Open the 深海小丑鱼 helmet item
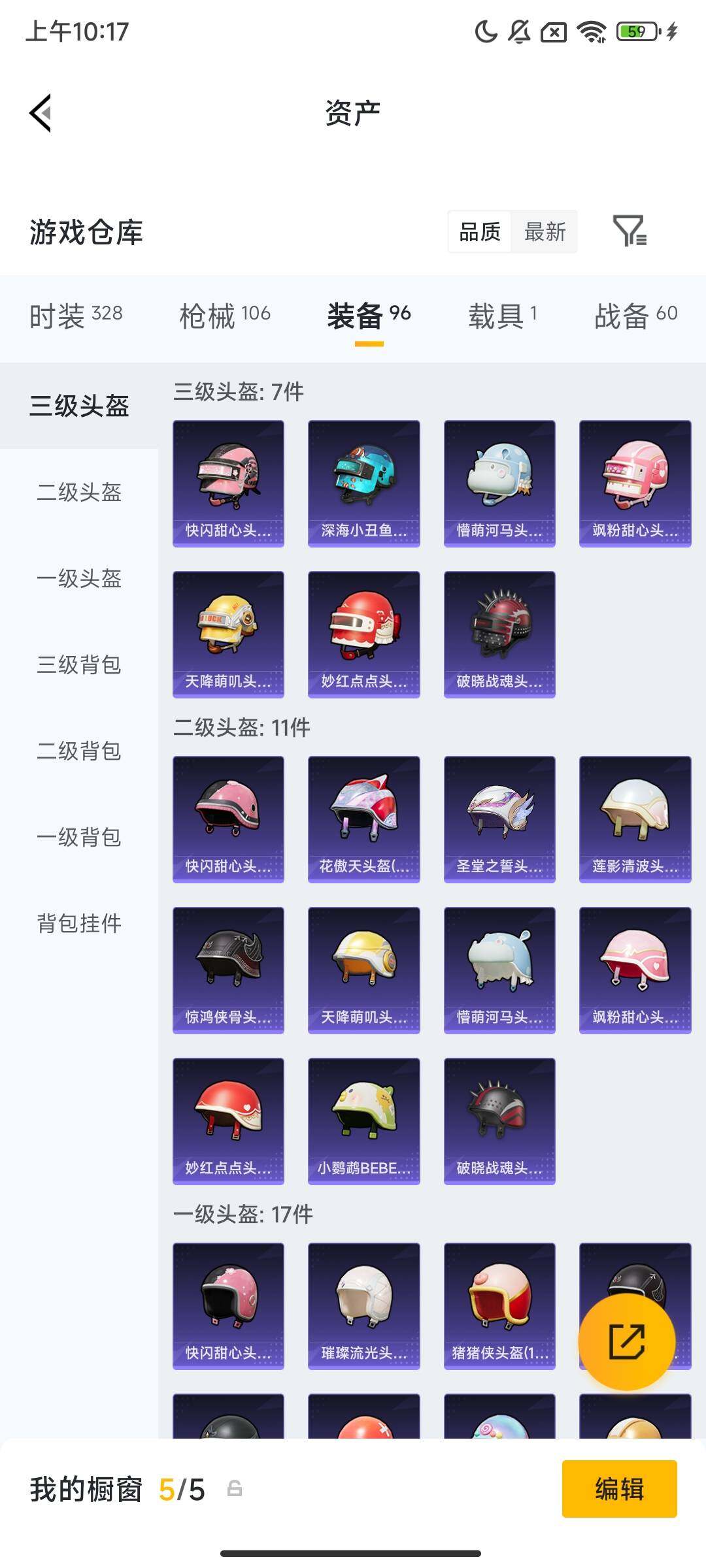706x1568 pixels. [363, 483]
